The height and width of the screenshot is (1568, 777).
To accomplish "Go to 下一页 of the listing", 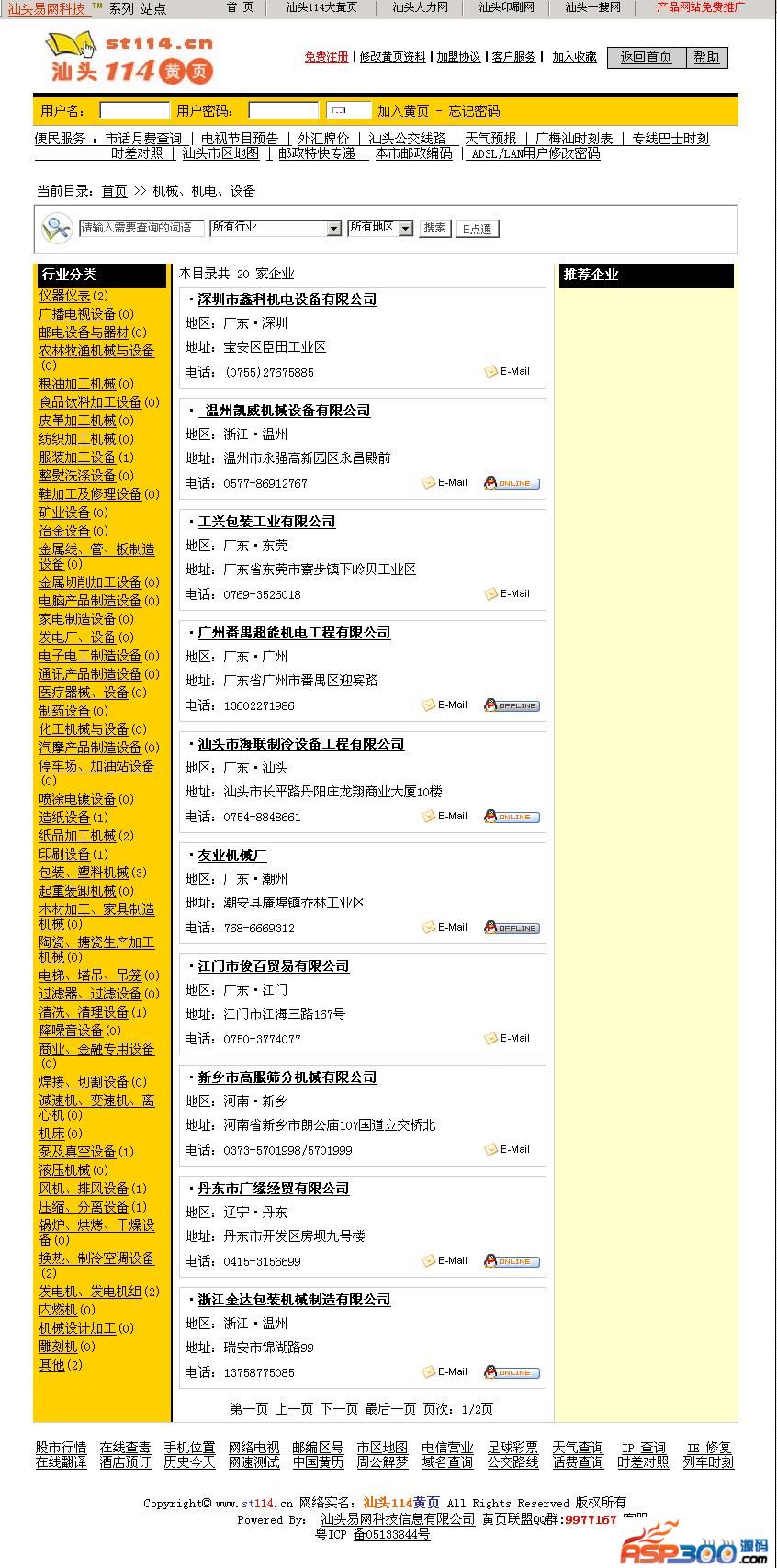I will pyautogui.click(x=339, y=1409).
